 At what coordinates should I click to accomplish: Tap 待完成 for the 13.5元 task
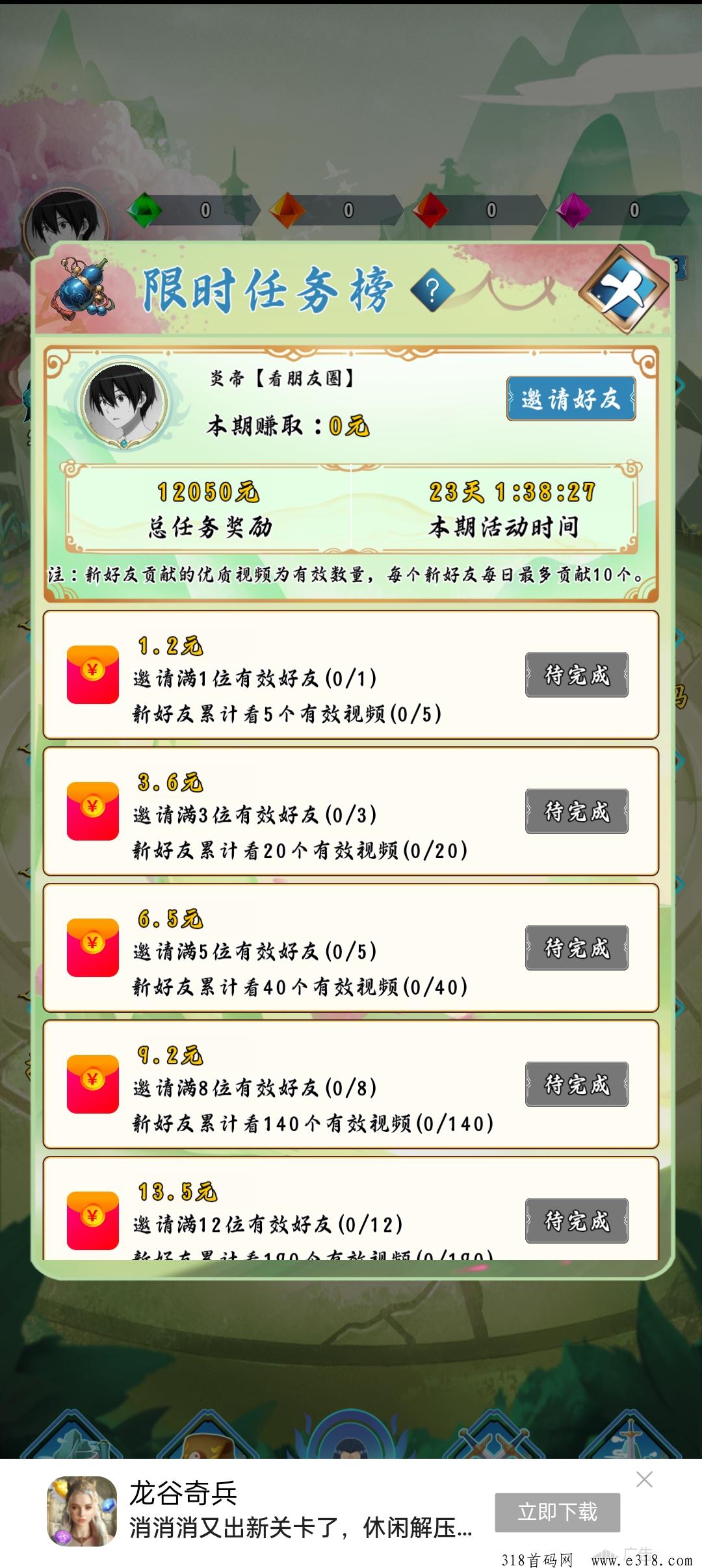tap(577, 1221)
